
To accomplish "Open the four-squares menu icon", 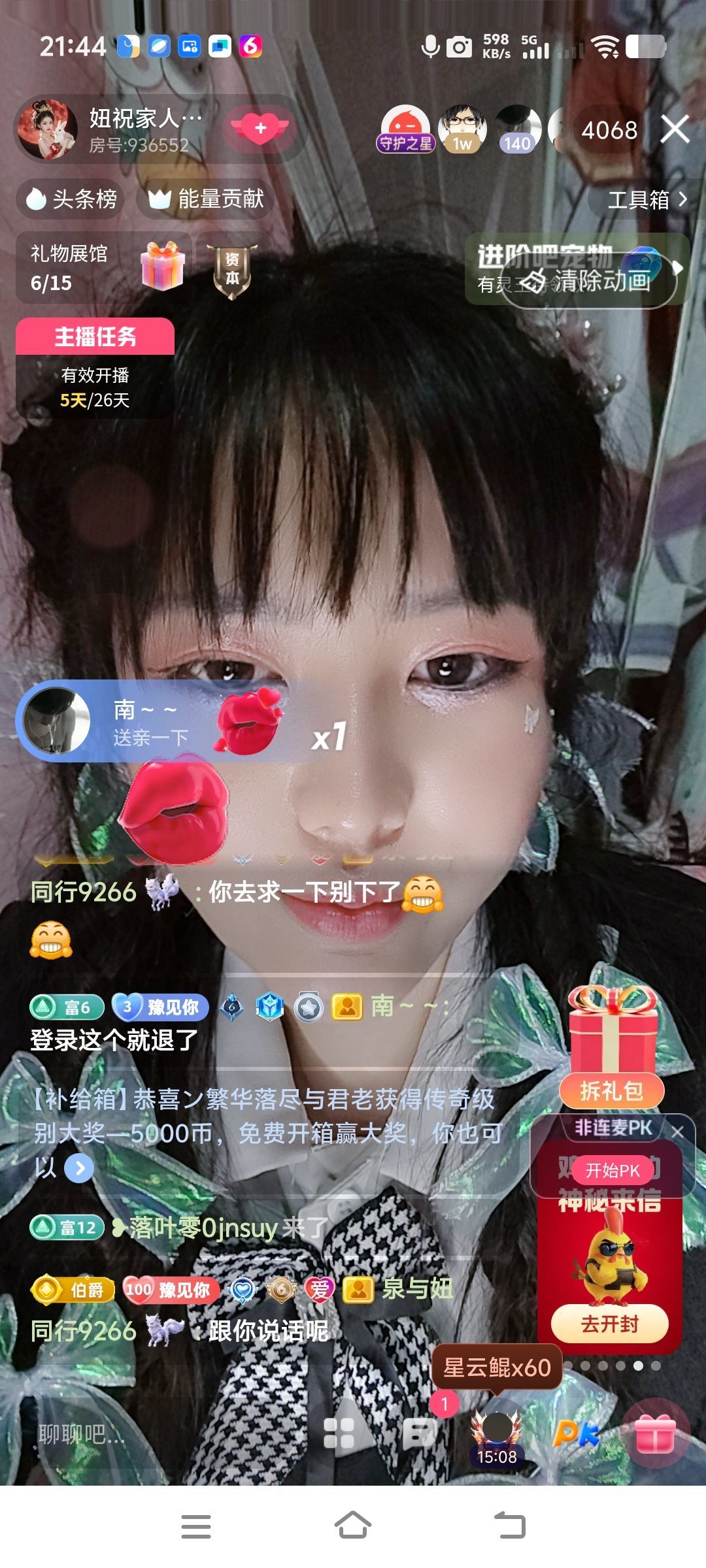I will click(339, 1434).
